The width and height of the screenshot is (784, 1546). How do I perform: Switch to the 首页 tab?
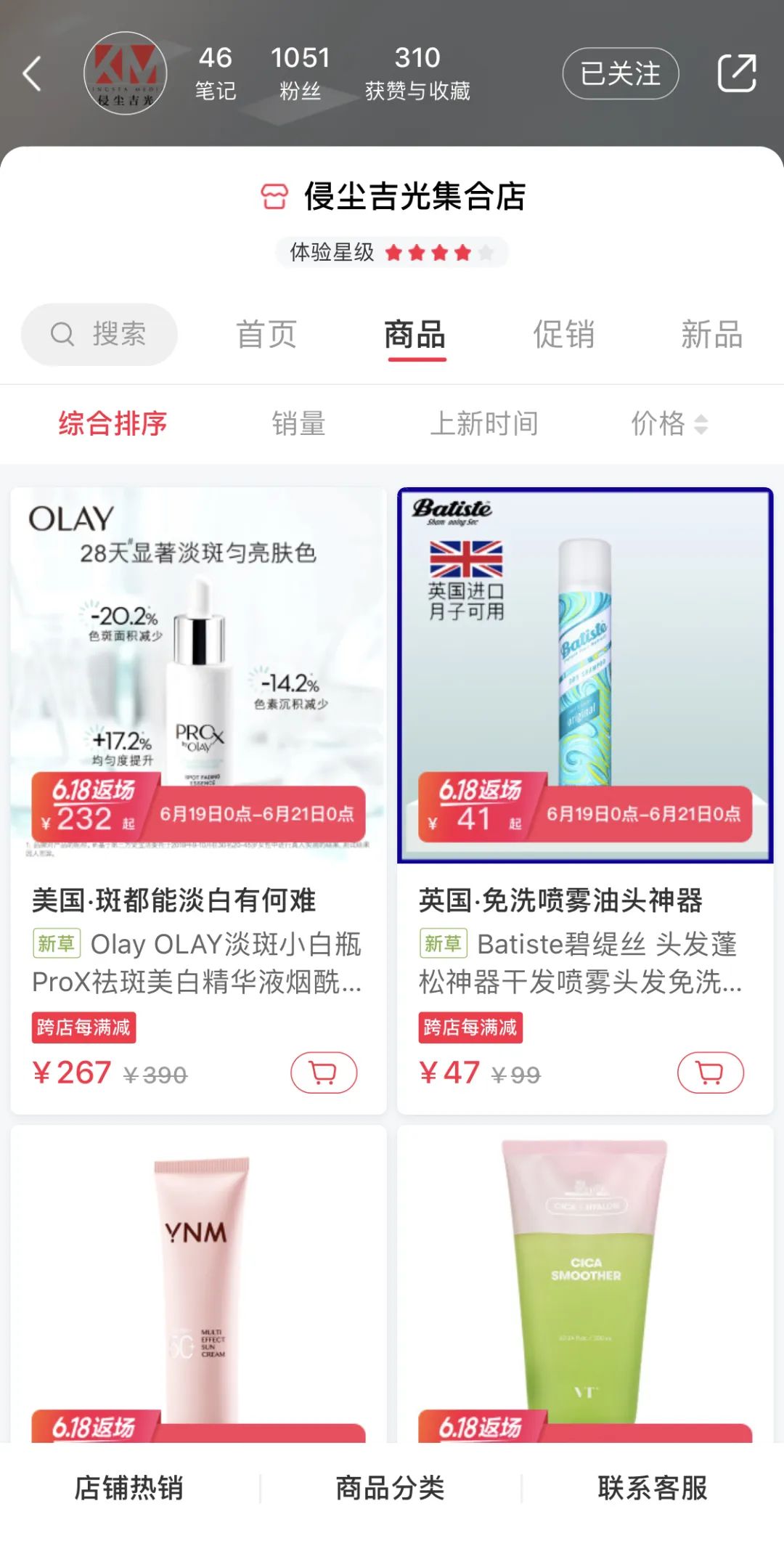click(x=266, y=335)
